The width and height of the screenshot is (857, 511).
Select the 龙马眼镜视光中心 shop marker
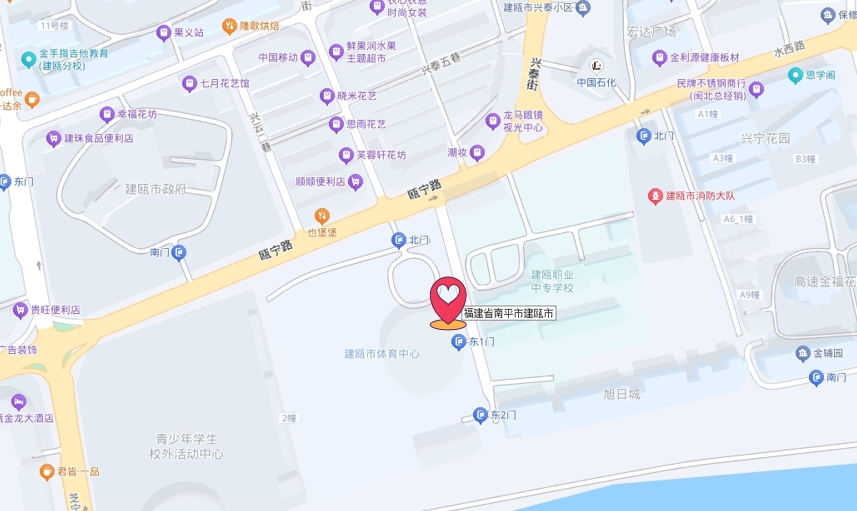[492, 121]
